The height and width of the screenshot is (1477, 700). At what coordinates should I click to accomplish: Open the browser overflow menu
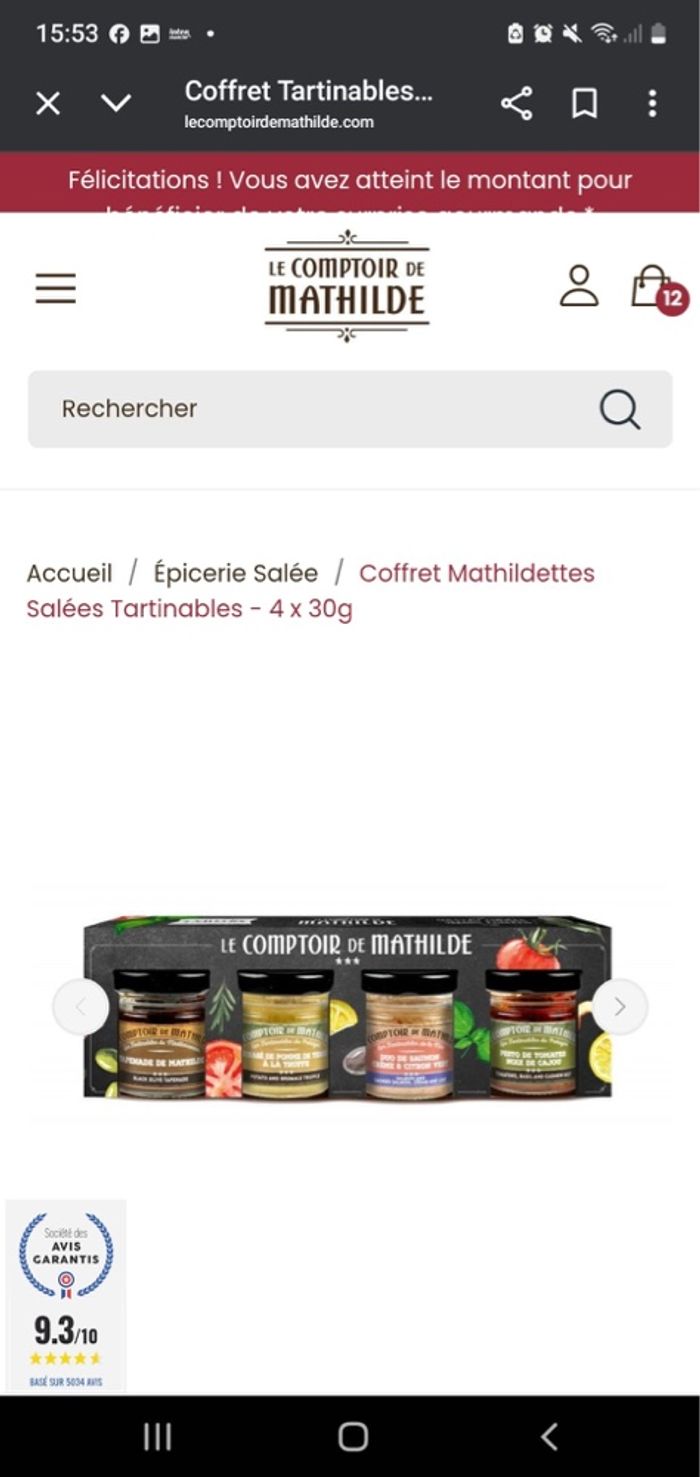tap(652, 103)
